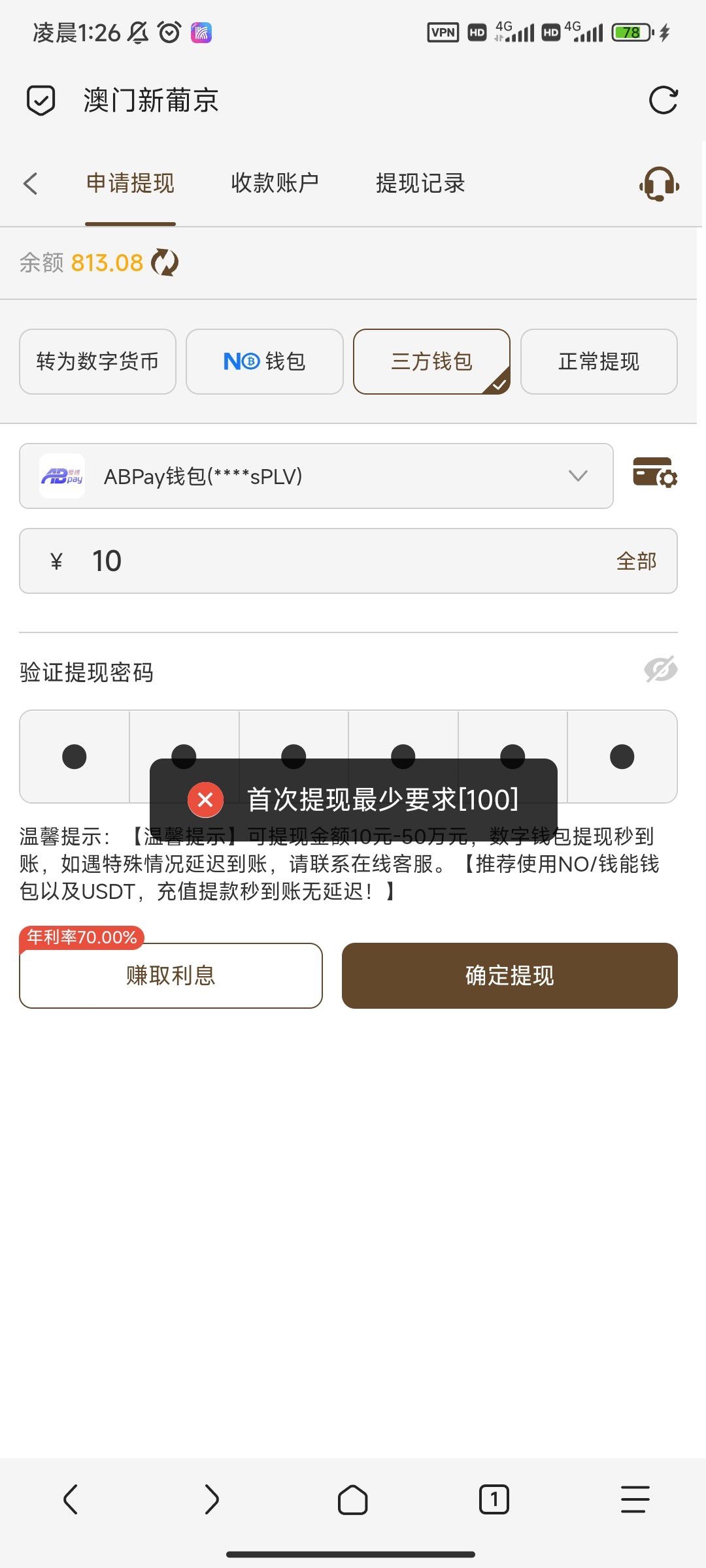The height and width of the screenshot is (1568, 706).
Task: Go back using the top back arrow
Action: (31, 184)
